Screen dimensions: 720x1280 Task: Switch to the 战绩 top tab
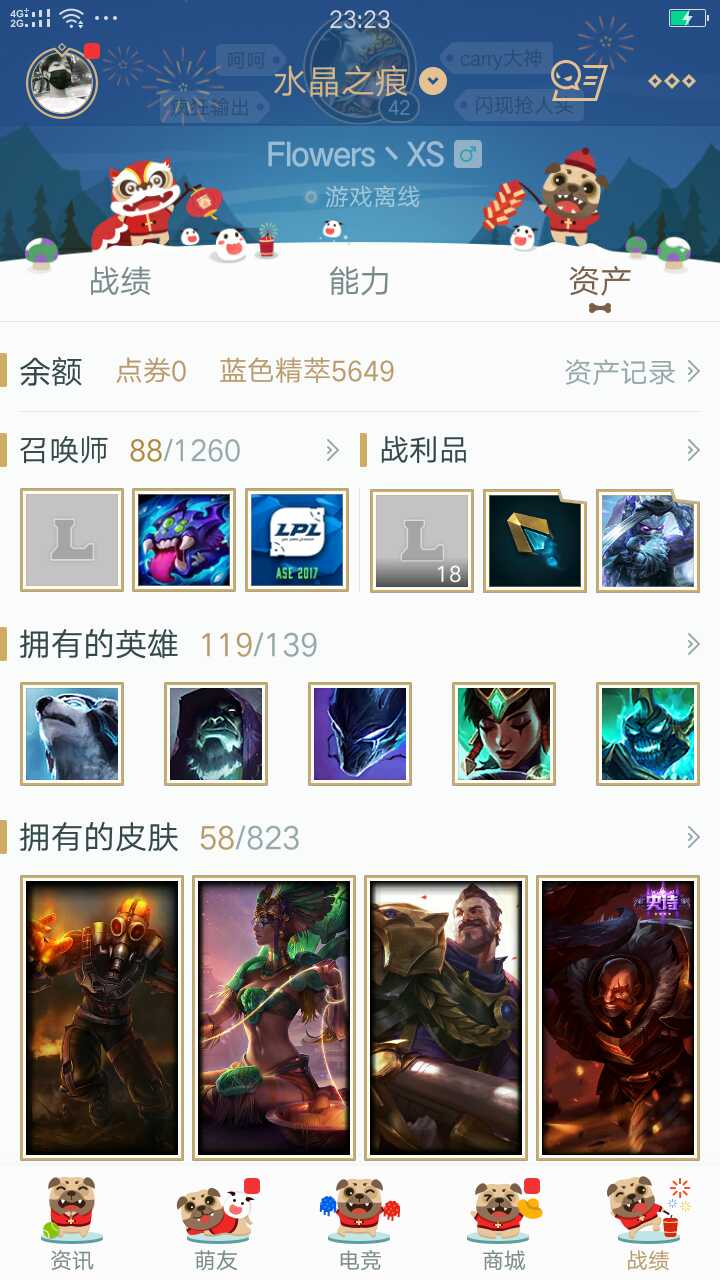tap(120, 282)
